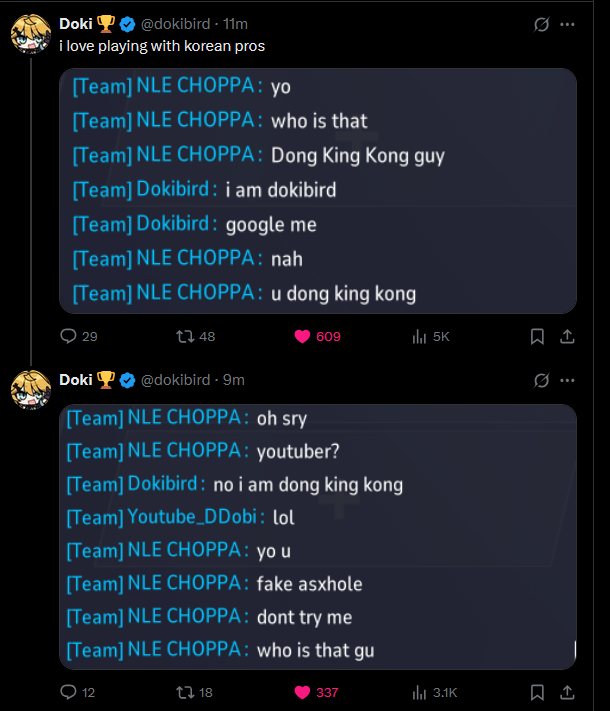Image resolution: width=610 pixels, height=711 pixels.
Task: Open the Grok icon on the 11m post
Action: tap(541, 24)
